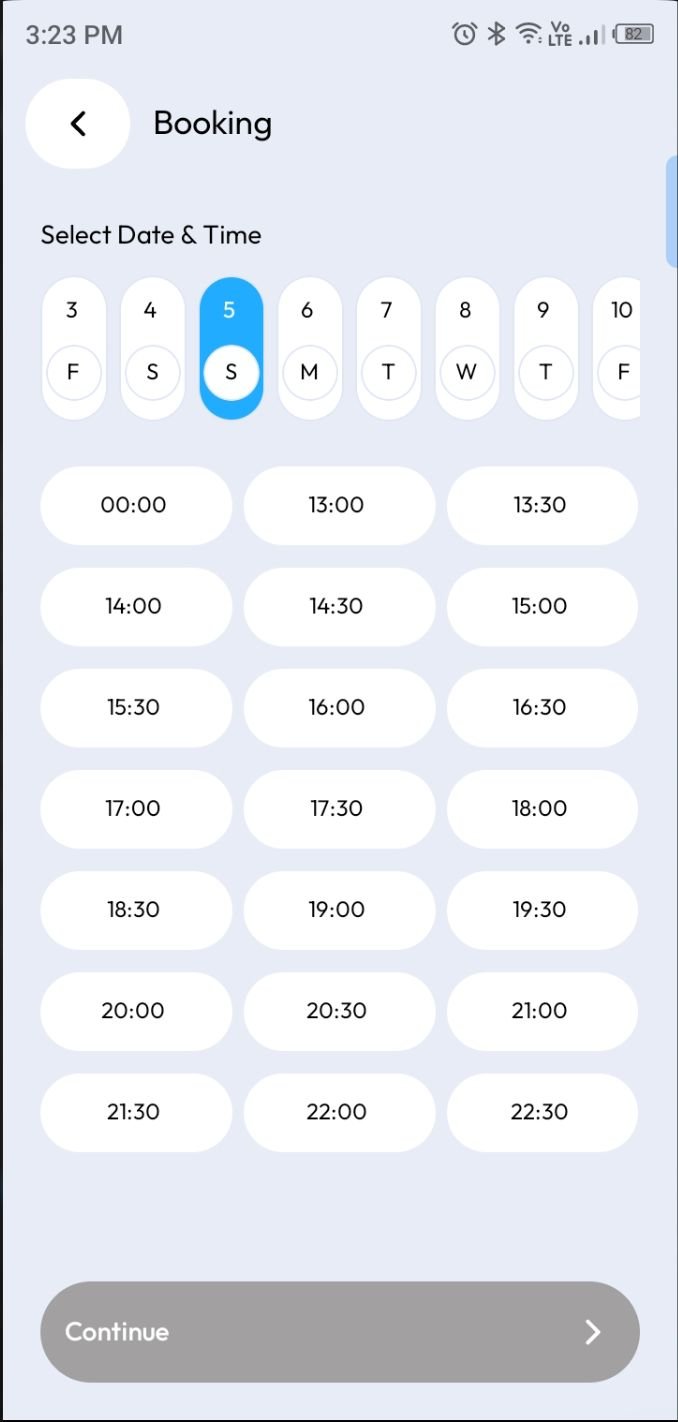
Task: Select the 00:00 time slot
Action: (136, 505)
